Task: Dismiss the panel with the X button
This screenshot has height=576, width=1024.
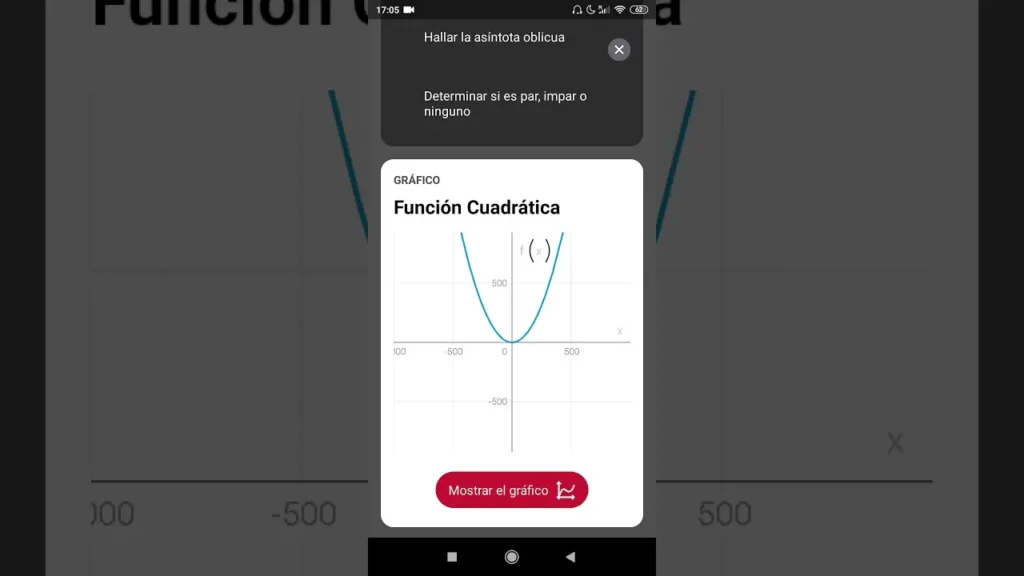Action: (619, 50)
